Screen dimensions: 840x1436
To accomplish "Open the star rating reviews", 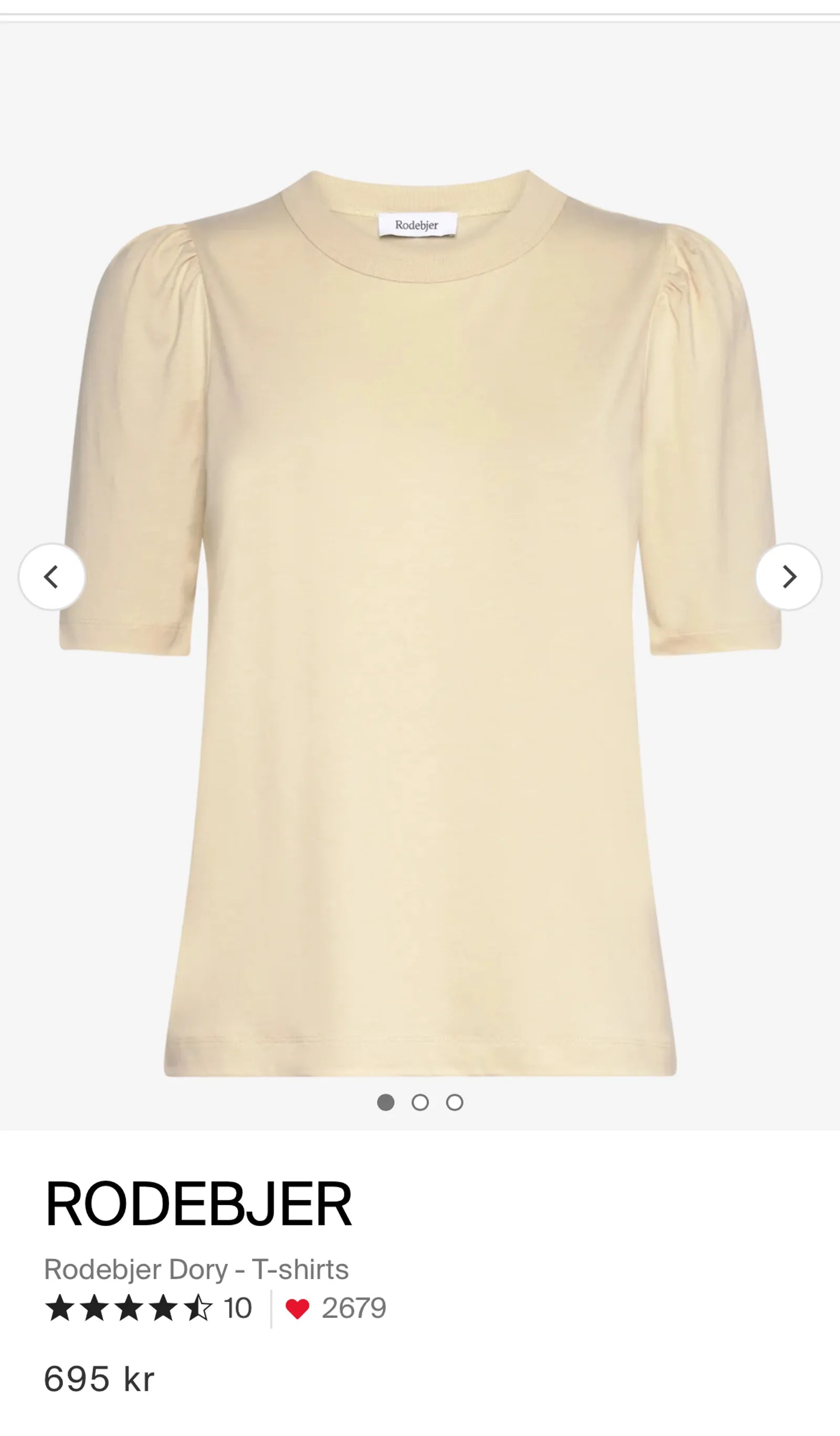I will pos(129,1308).
